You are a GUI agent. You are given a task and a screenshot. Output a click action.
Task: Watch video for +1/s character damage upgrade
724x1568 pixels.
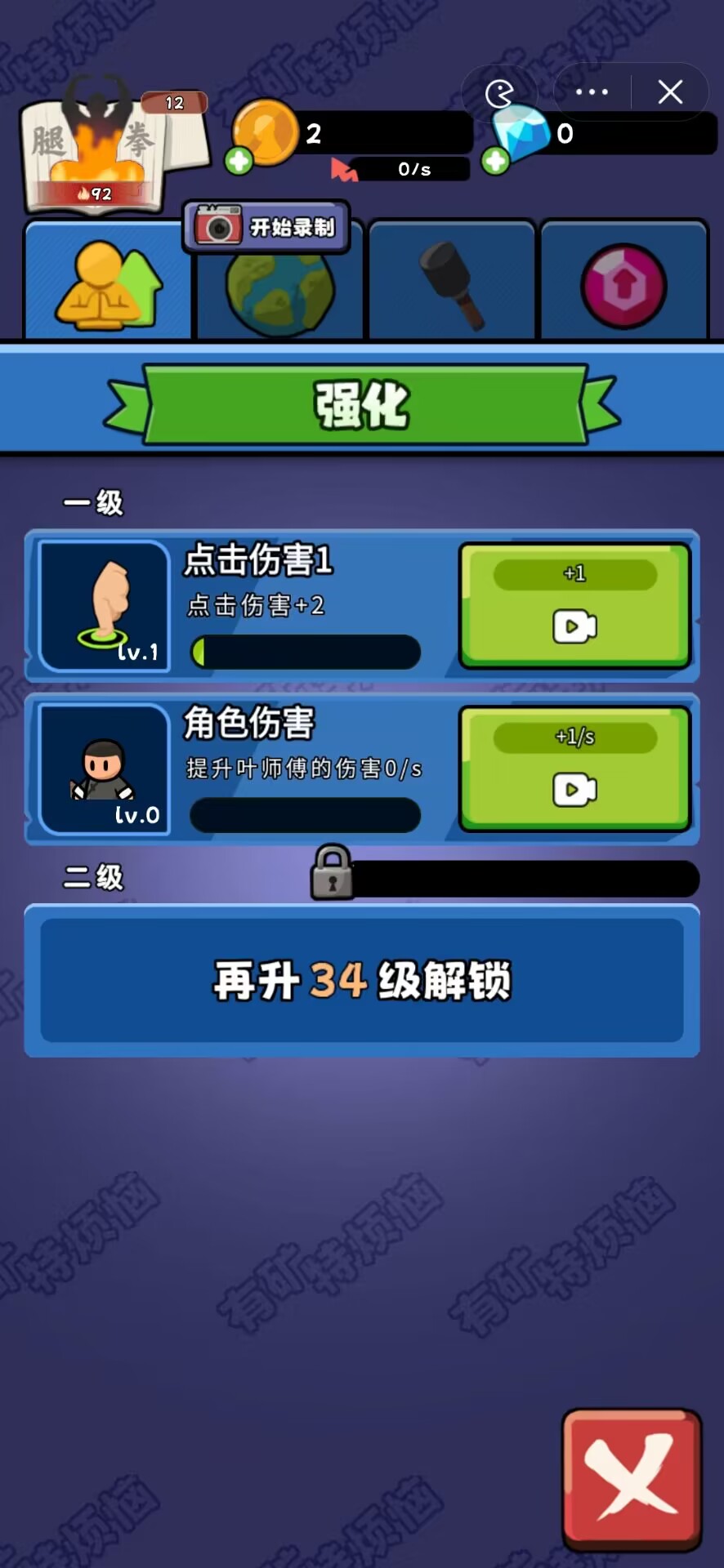click(574, 768)
